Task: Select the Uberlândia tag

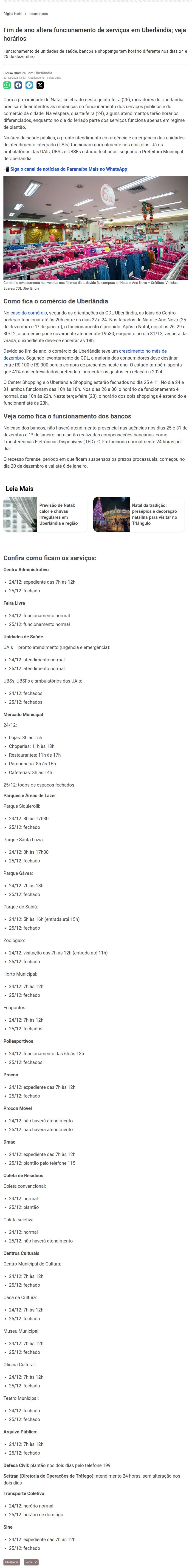Action: [11, 1562]
